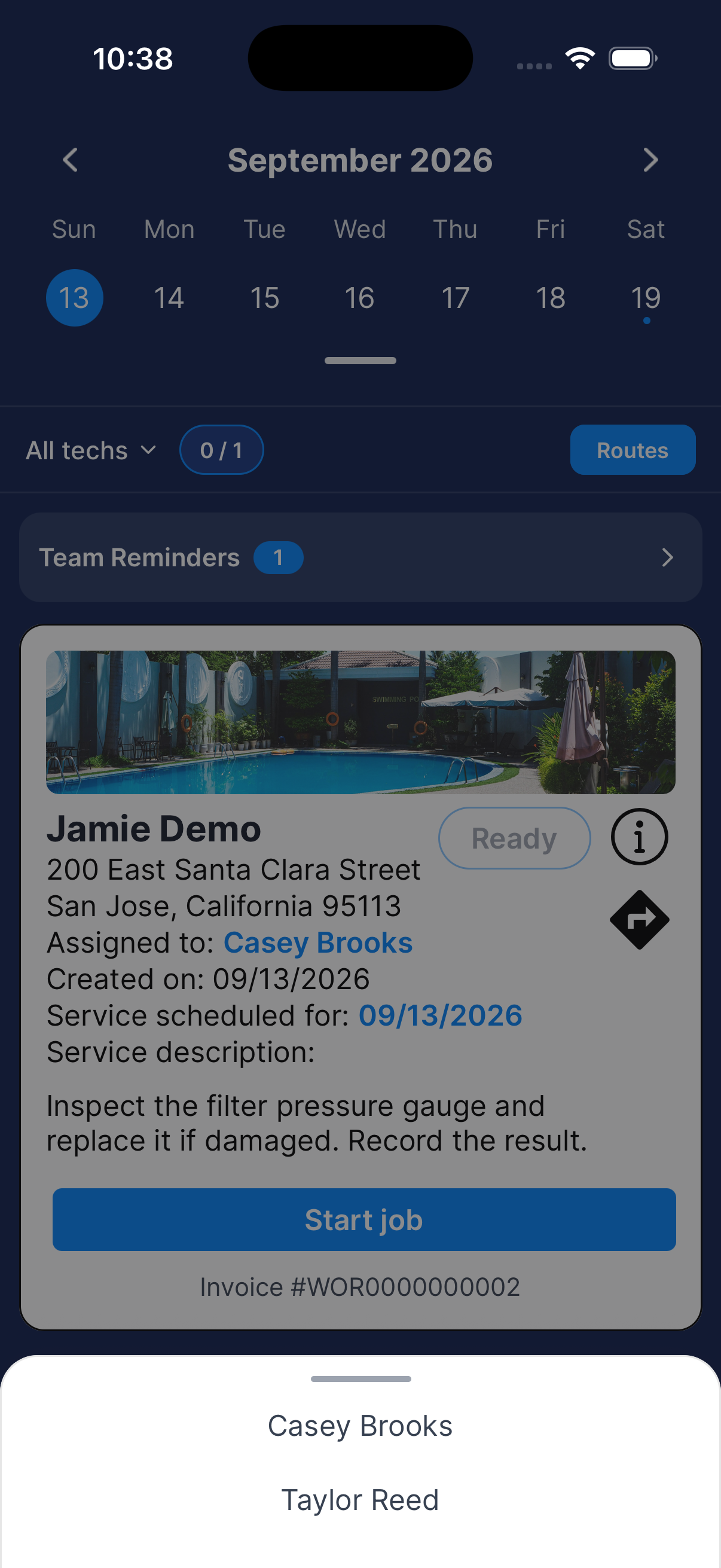Viewport: 721px width, 1568px height.
Task: Tap the Ready status button
Action: [514, 838]
